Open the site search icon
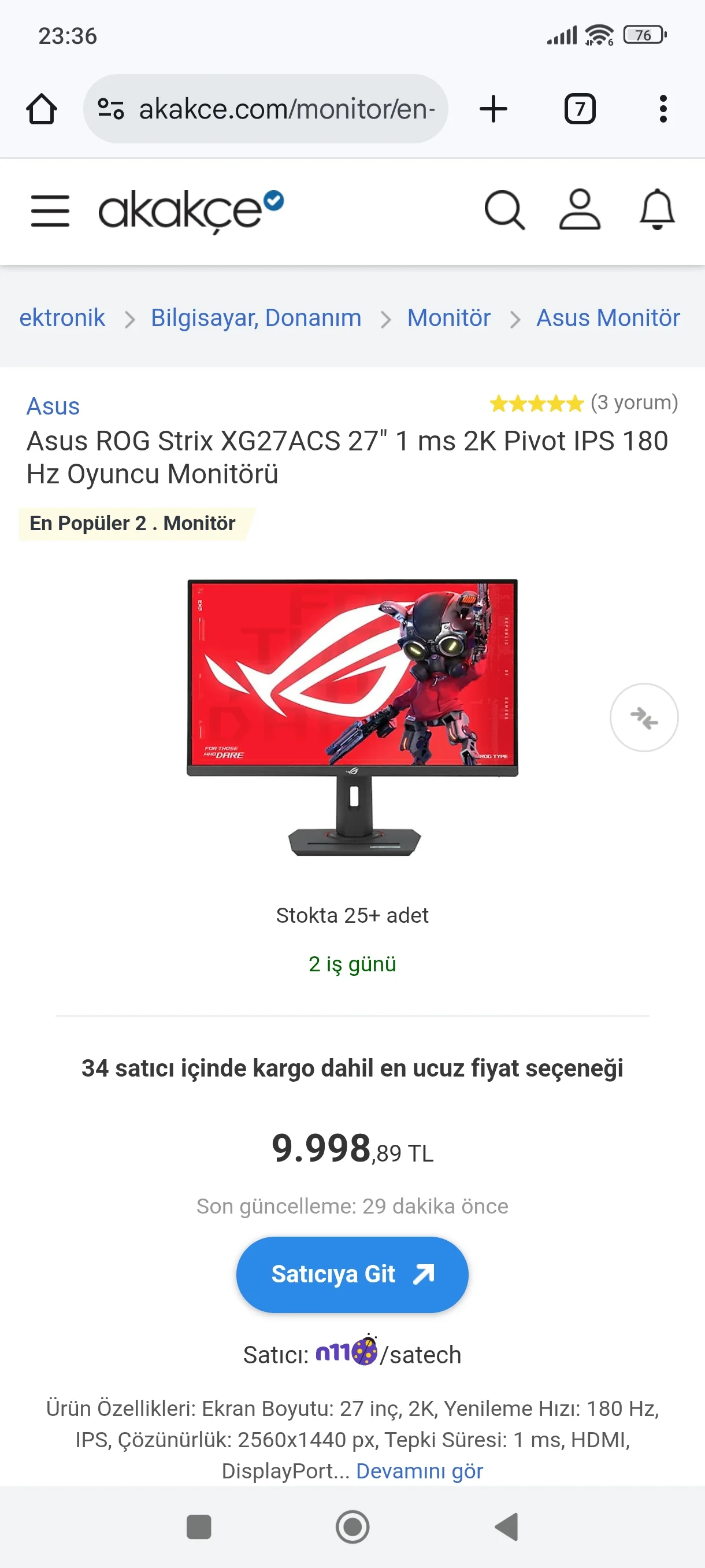The height and width of the screenshot is (1568, 705). click(x=504, y=210)
